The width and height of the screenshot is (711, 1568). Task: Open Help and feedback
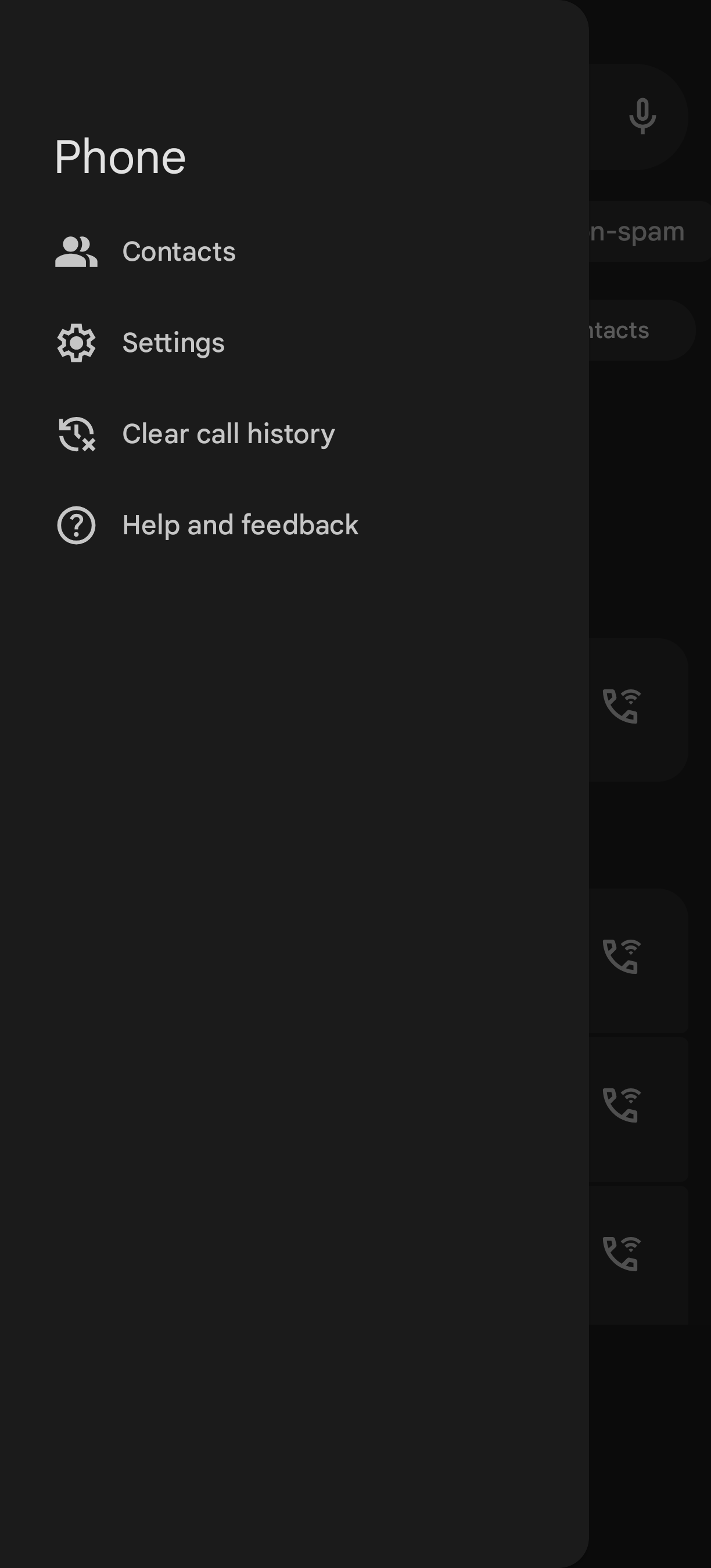click(240, 526)
